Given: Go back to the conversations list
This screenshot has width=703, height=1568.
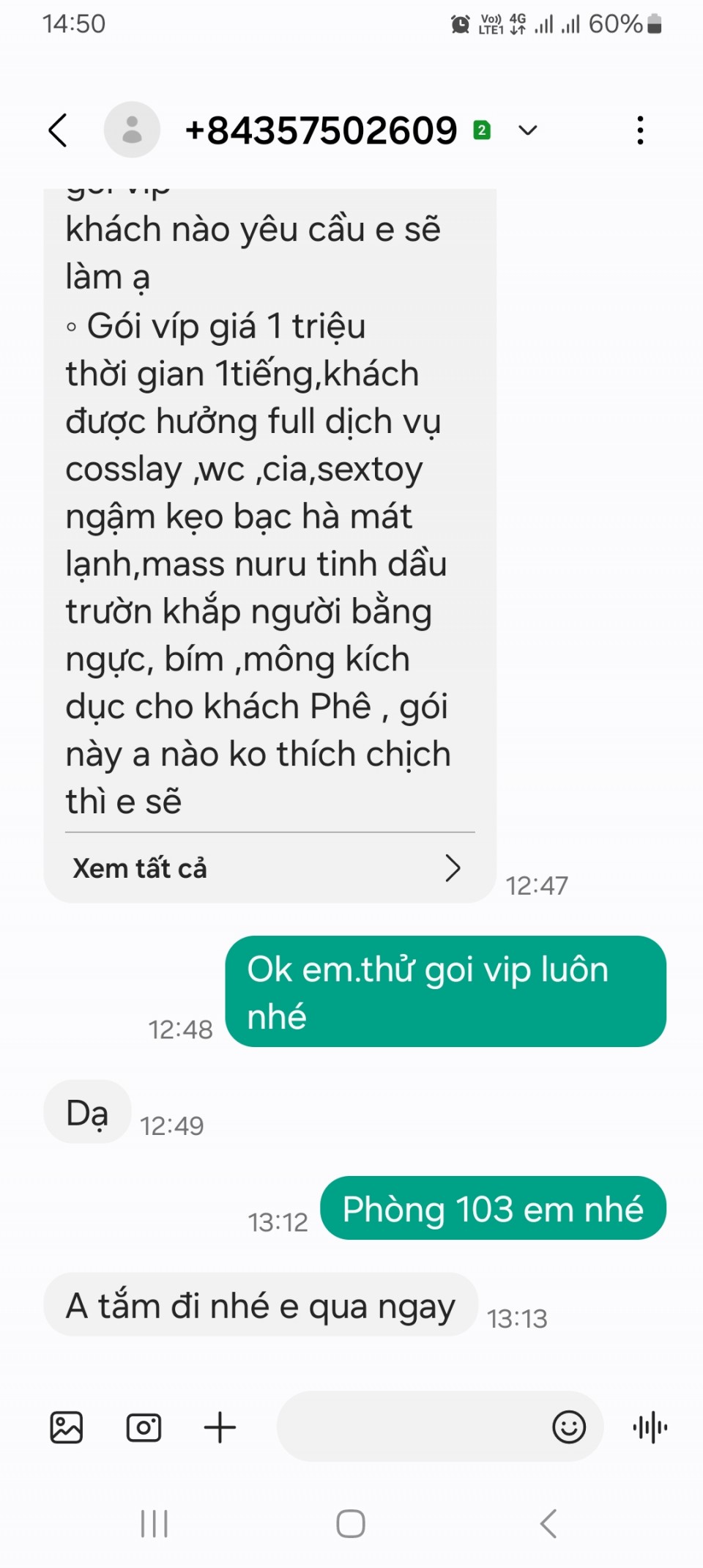Looking at the screenshot, I should coord(59,130).
